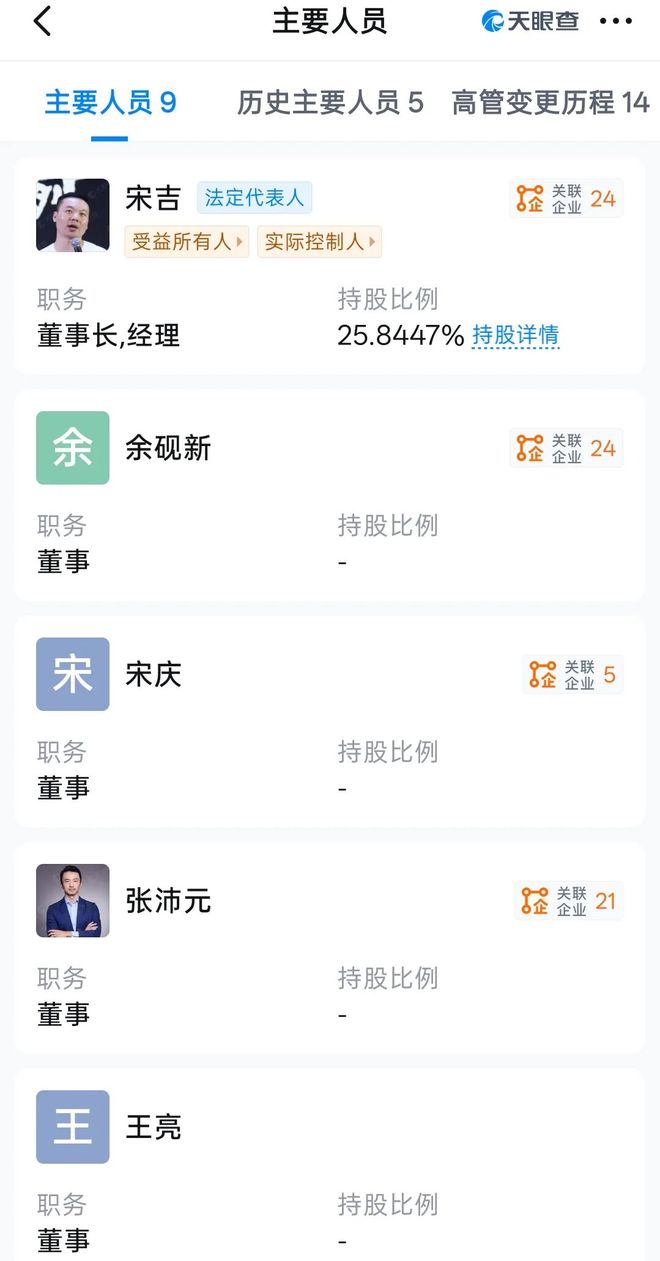Switch to 历史主要人员 tab

pos(330,102)
